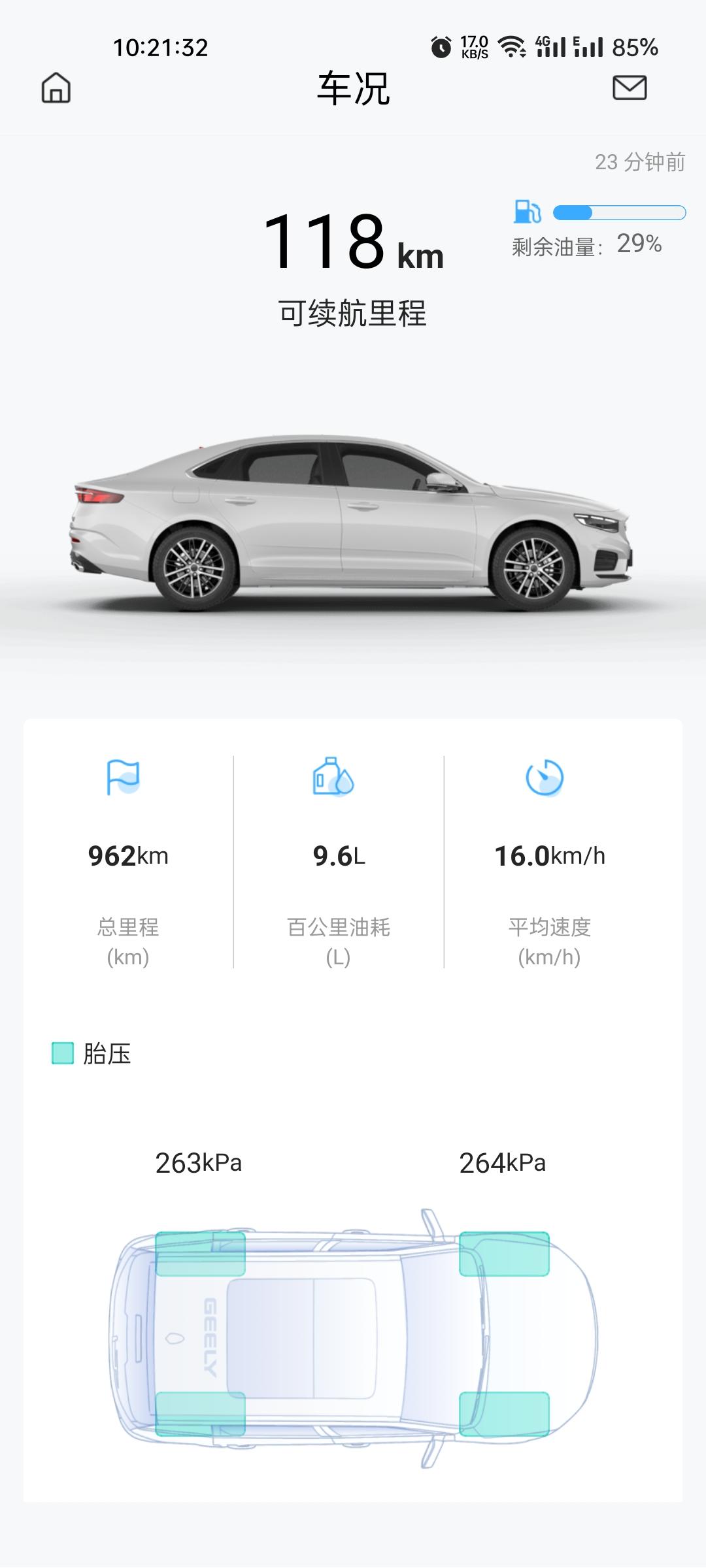706x1568 pixels.
Task: Go to the home screen icon
Action: point(56,88)
